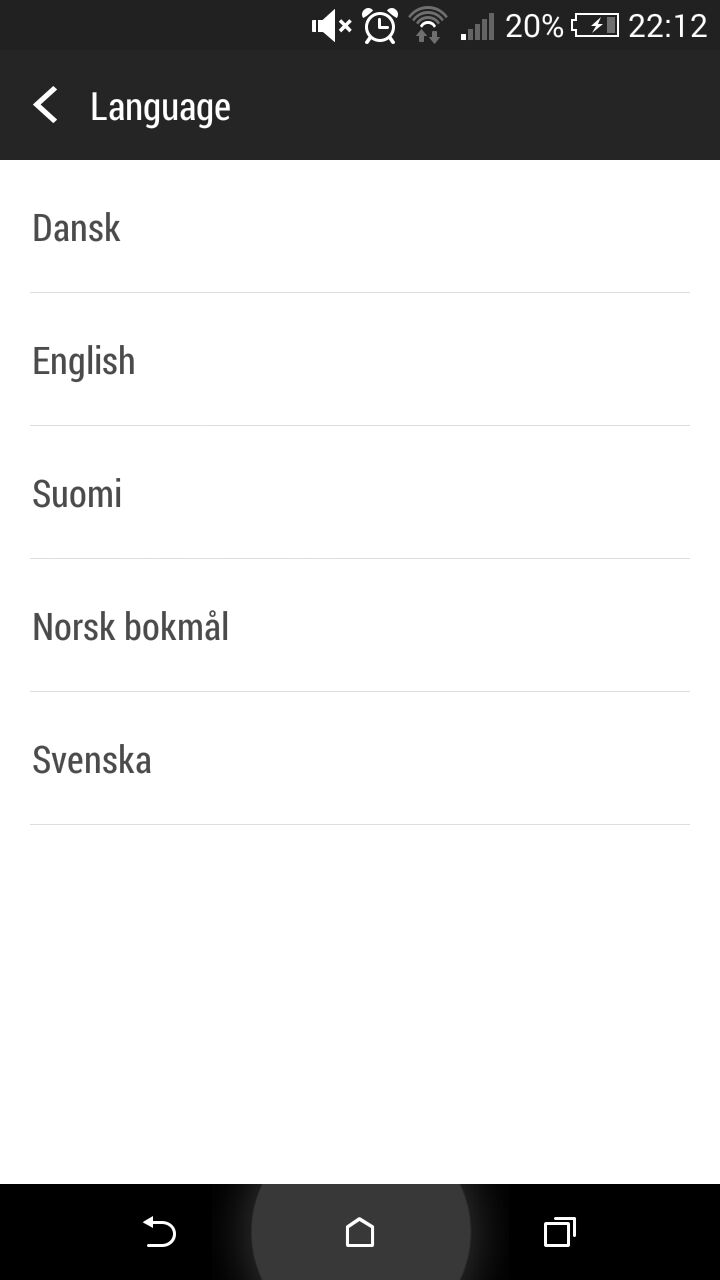Image resolution: width=720 pixels, height=1280 pixels.
Task: Pick Norsk bokmål as the language
Action: pyautogui.click(x=360, y=626)
